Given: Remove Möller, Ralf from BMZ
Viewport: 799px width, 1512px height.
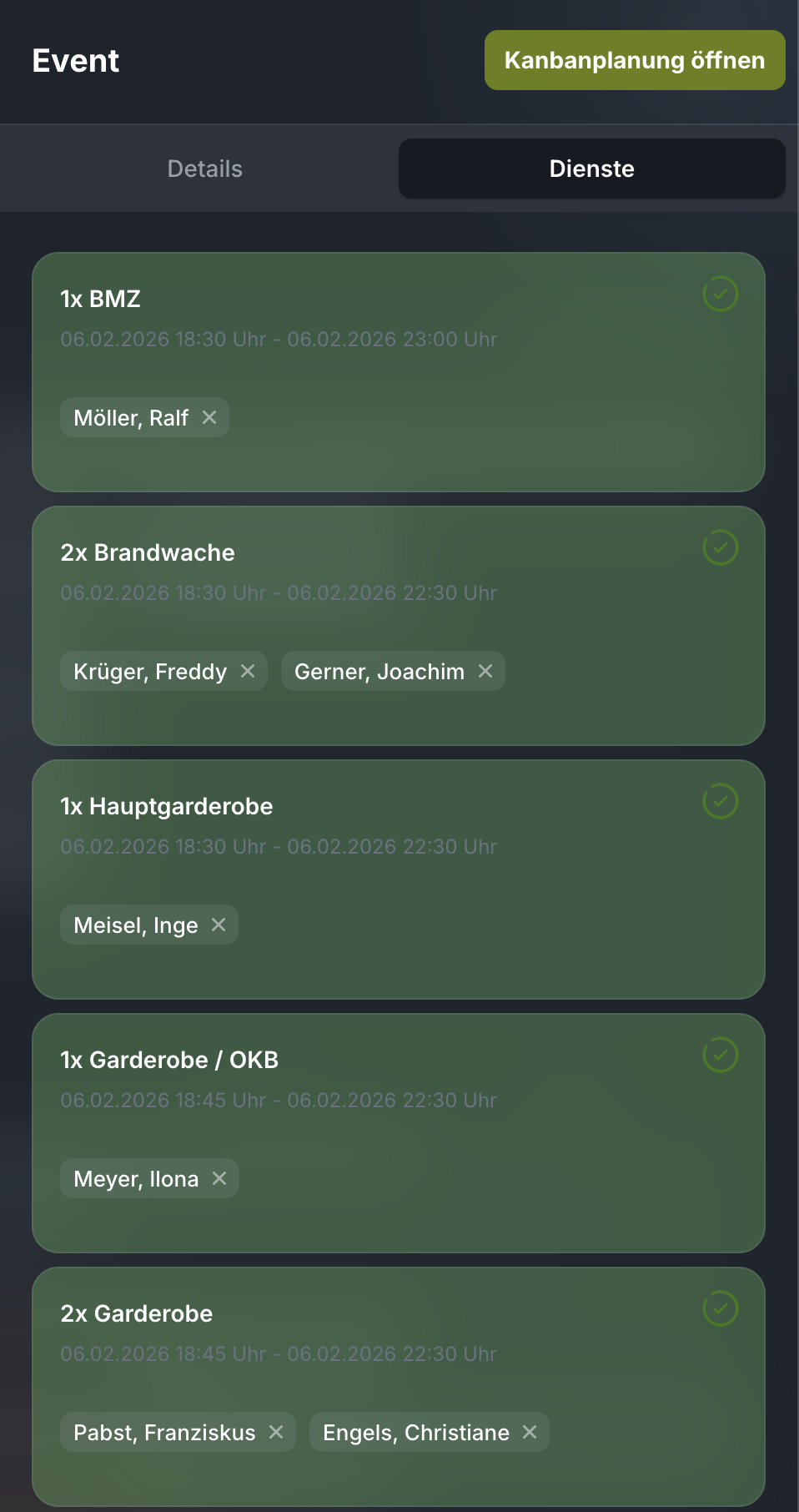Looking at the screenshot, I should pos(209,417).
